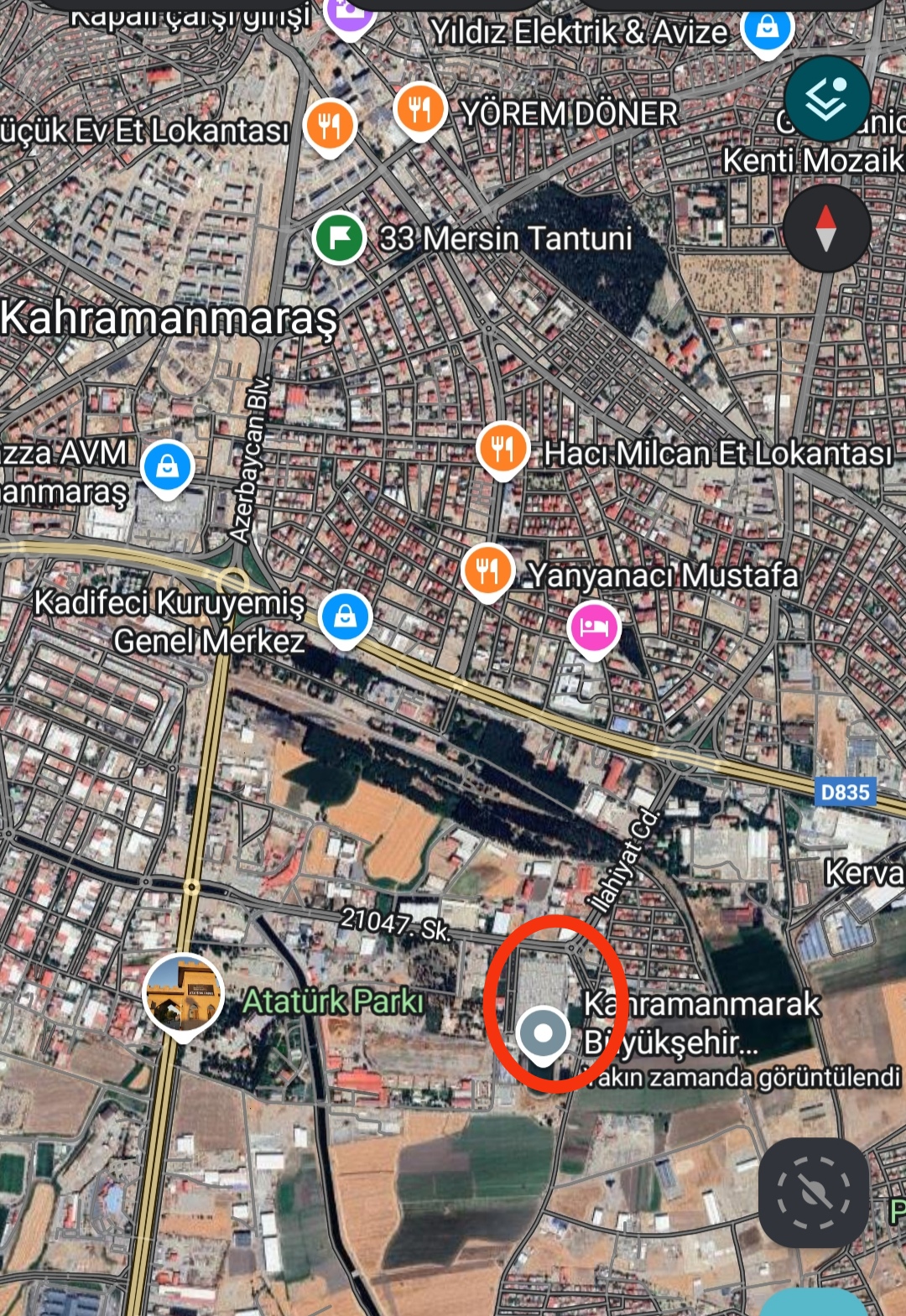Open the Hacı Milcan Et Lokantası pin
Viewport: 906px width, 1316px height.
502,449
